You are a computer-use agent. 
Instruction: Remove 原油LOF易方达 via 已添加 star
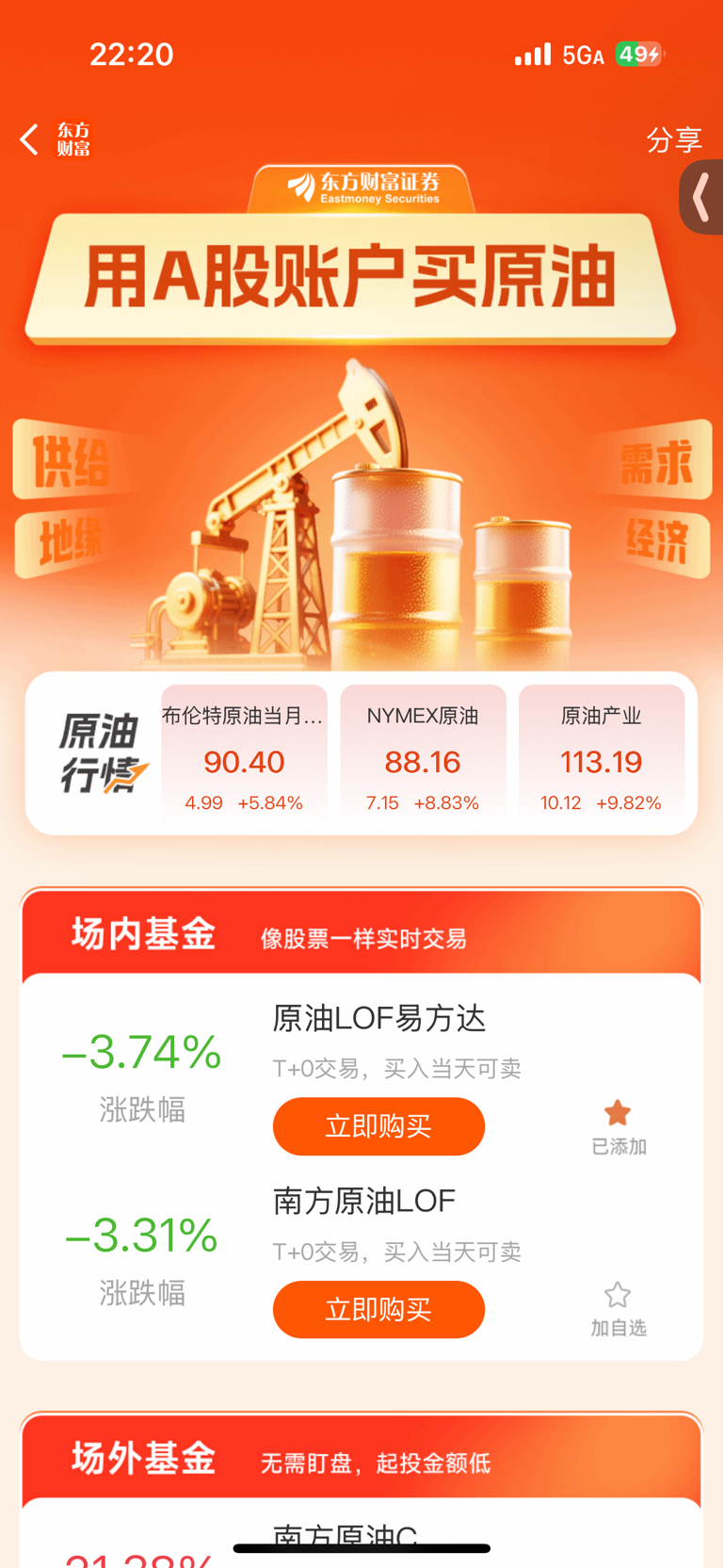click(x=619, y=1126)
